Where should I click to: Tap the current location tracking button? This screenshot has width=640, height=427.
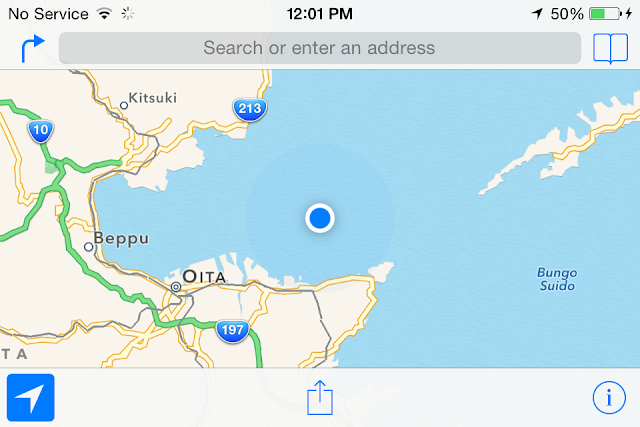click(x=31, y=398)
